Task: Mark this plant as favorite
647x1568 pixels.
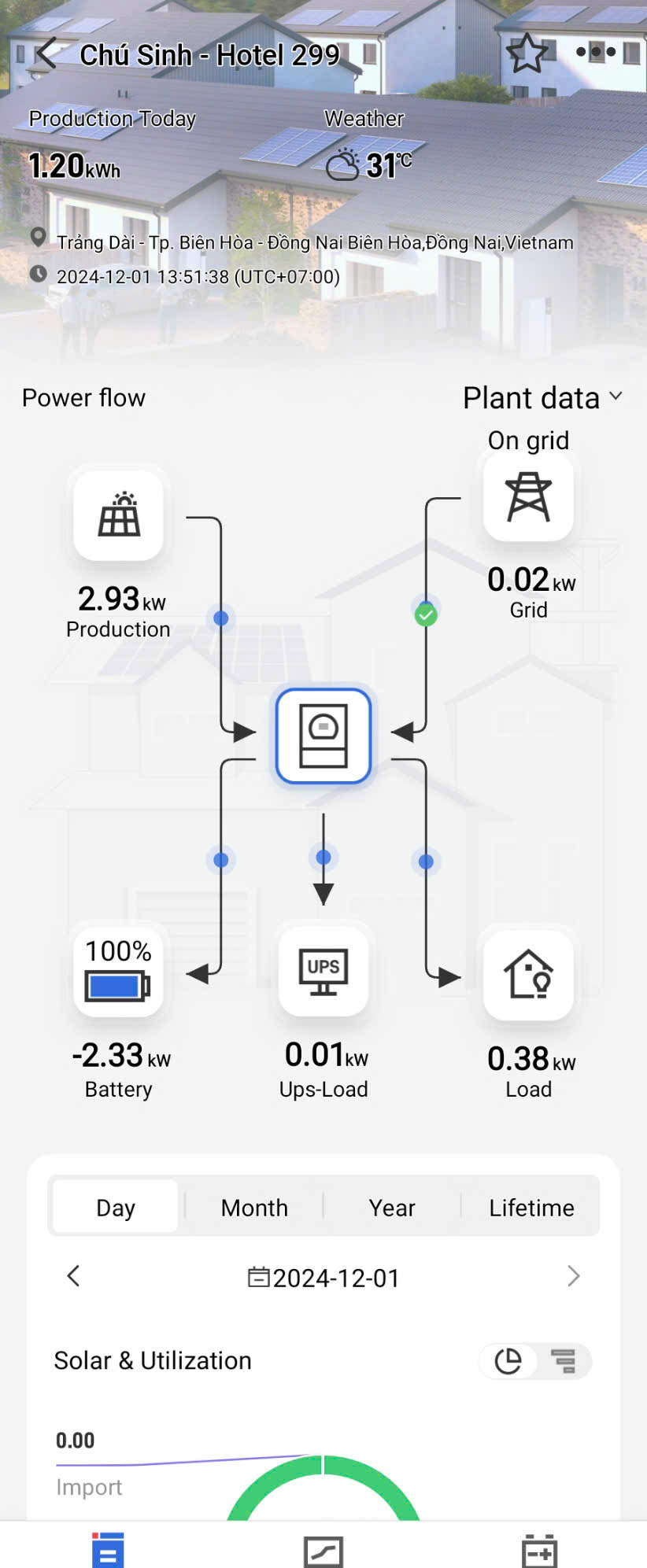Action: [x=526, y=53]
